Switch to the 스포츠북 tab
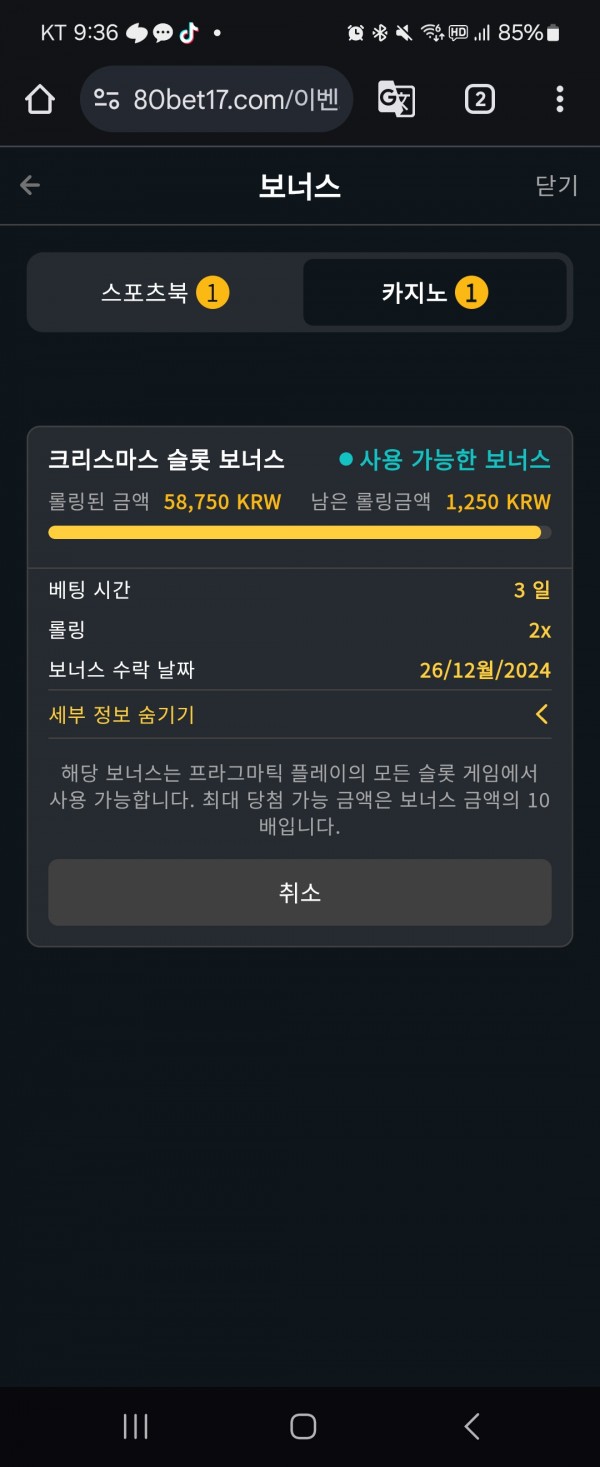Viewport: 600px width, 1467px height. click(x=165, y=293)
